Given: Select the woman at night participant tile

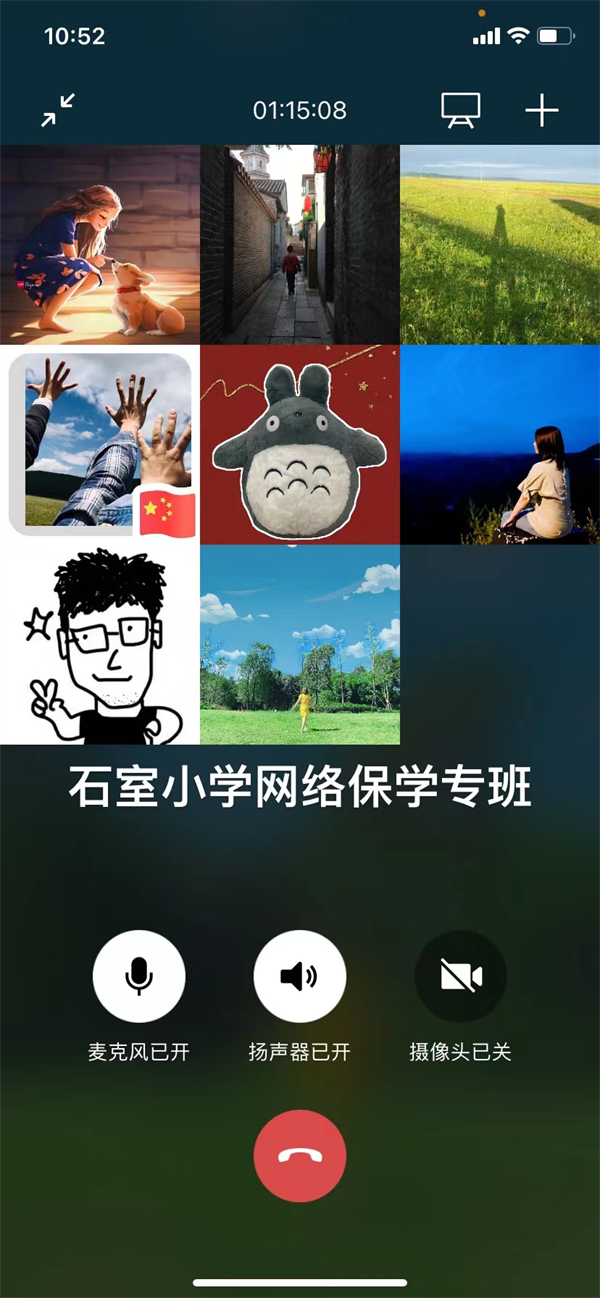Looking at the screenshot, I should click(x=500, y=445).
